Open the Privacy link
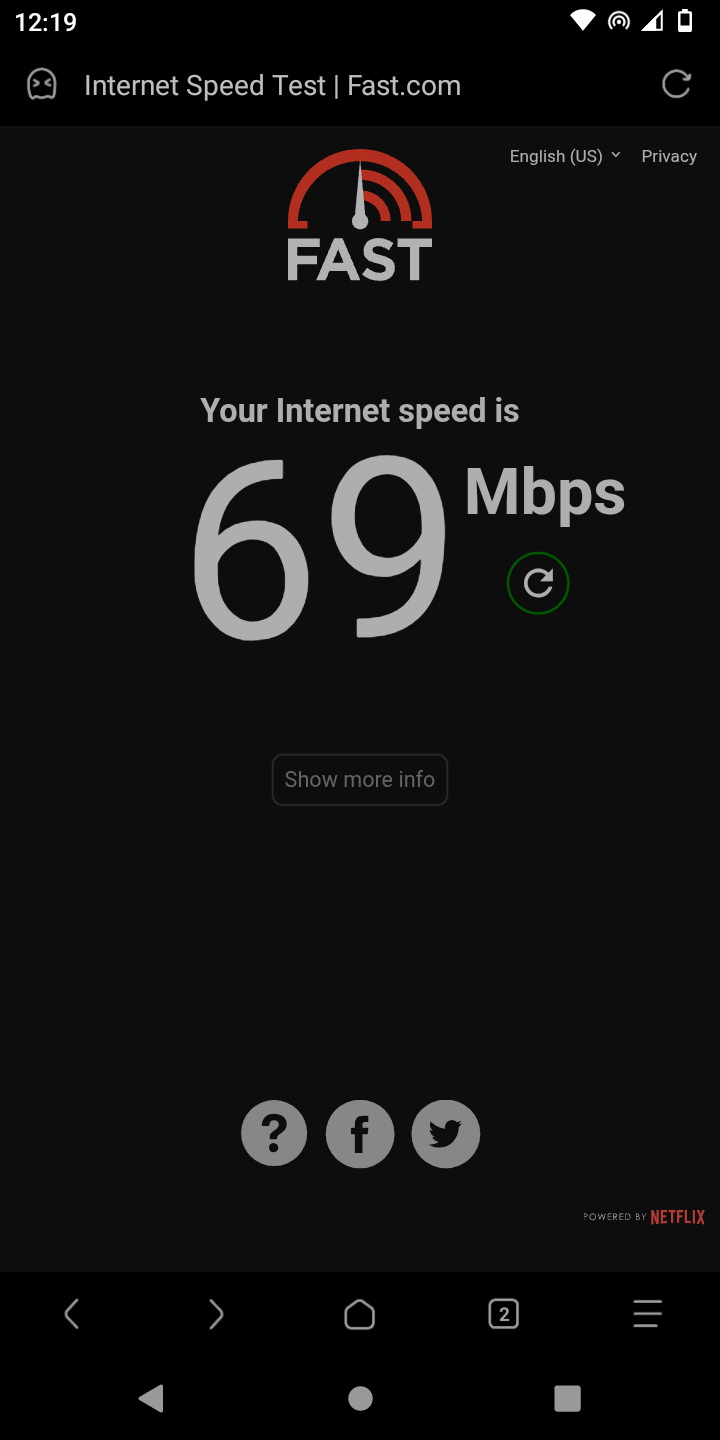The height and width of the screenshot is (1440, 720). click(669, 156)
